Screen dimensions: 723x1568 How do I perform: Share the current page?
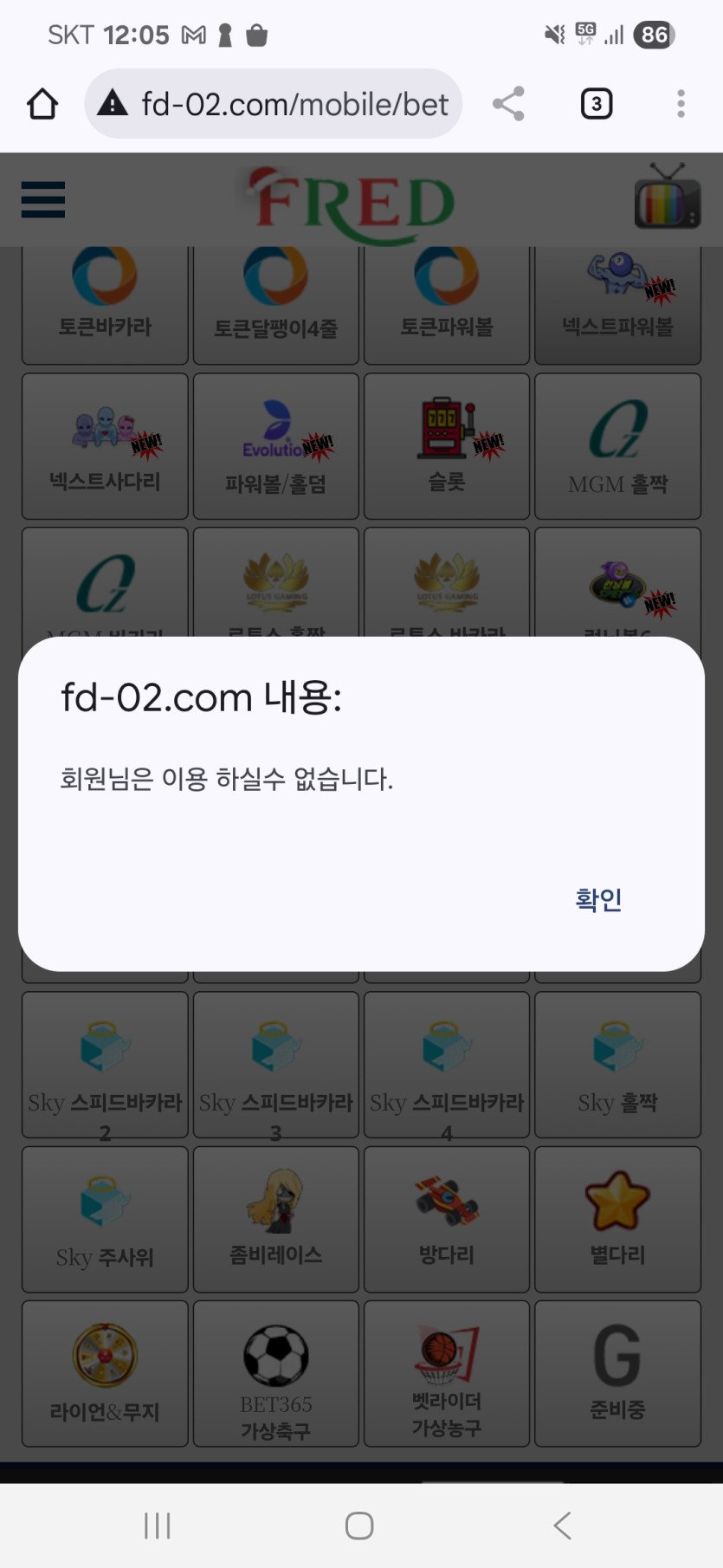508,104
